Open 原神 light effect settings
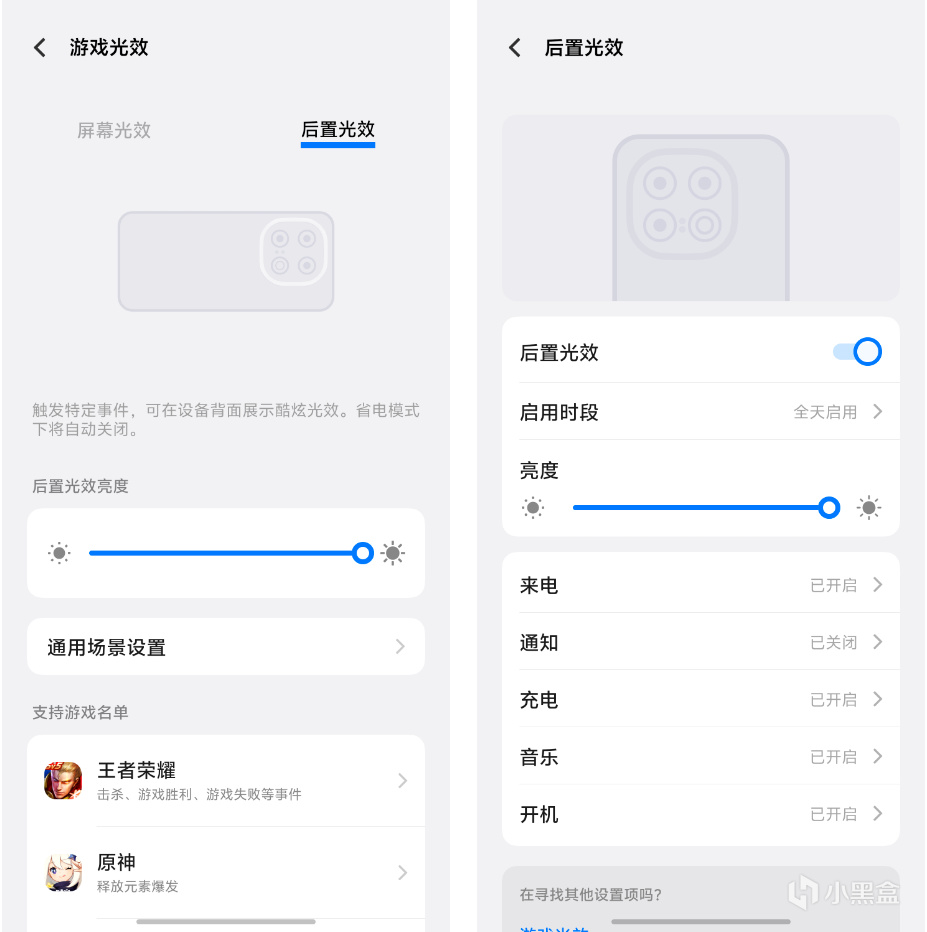Image resolution: width=927 pixels, height=932 pixels. [x=226, y=873]
